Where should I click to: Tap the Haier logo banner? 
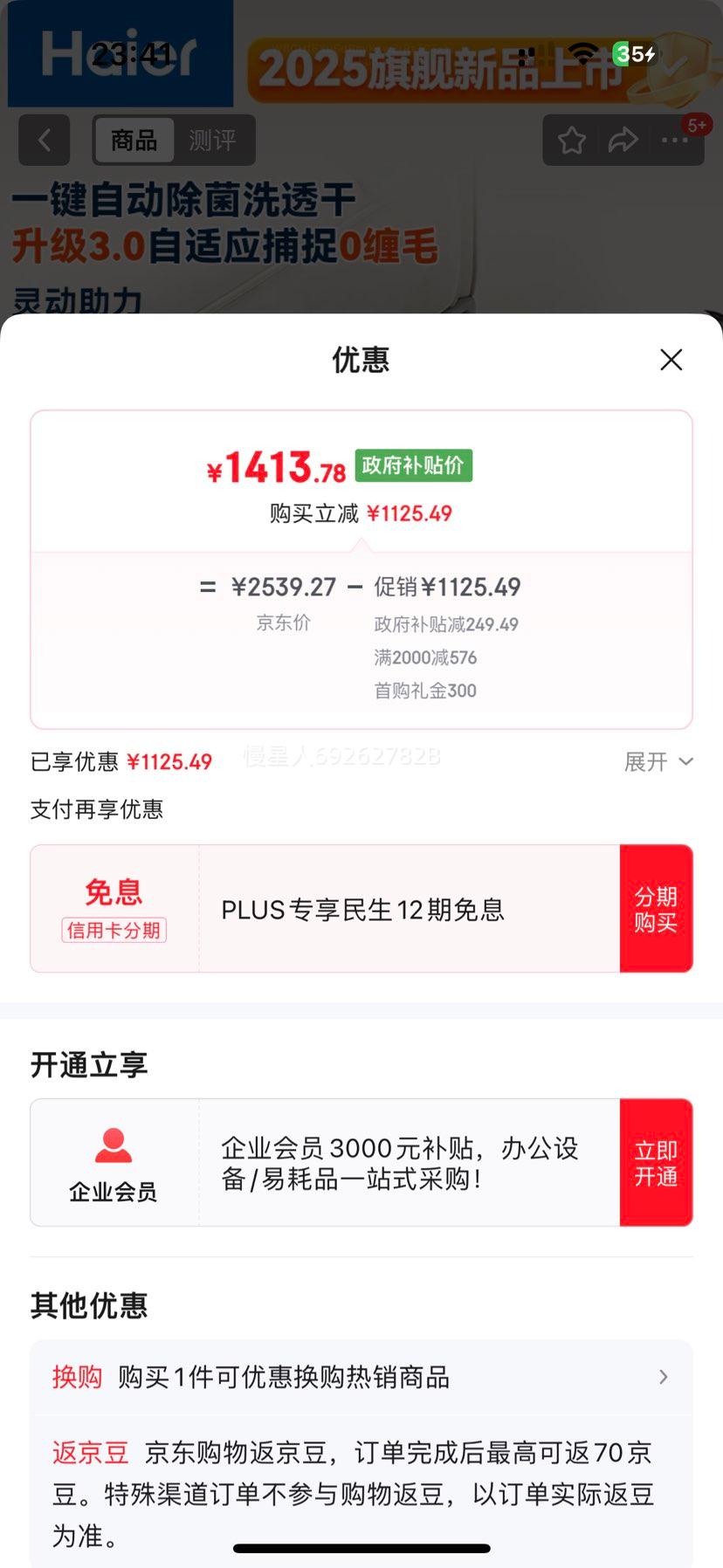point(118,54)
